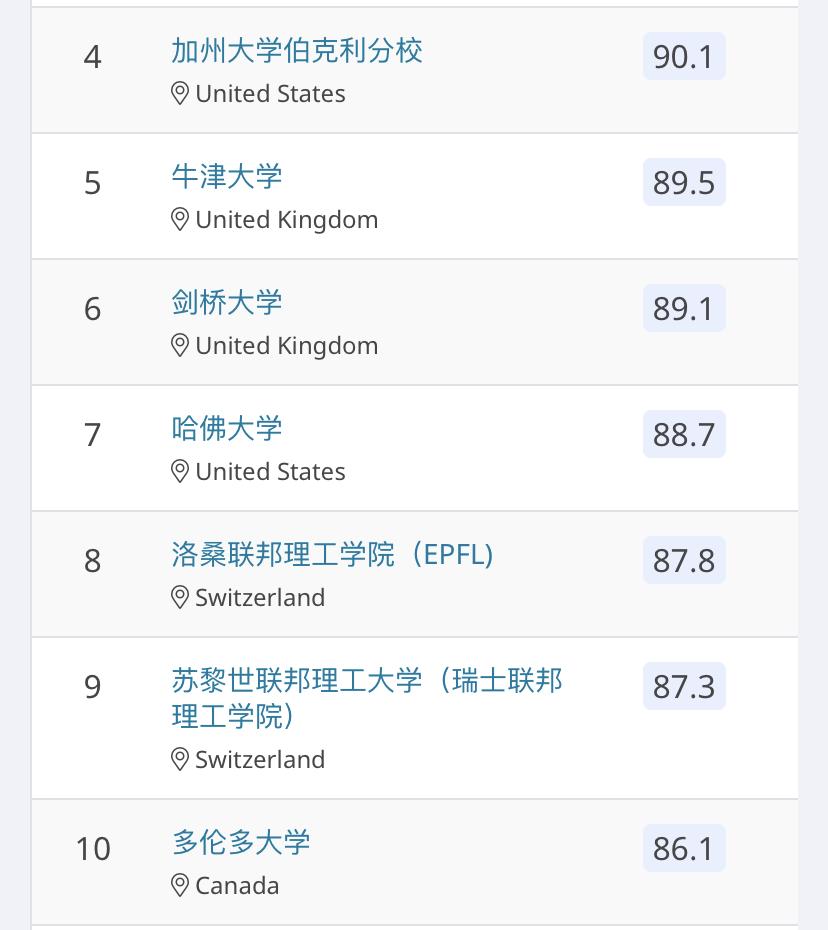Screen dimensions: 828x930
Task: Click the rank number 6 beside Cambridge
Action: coord(92,308)
